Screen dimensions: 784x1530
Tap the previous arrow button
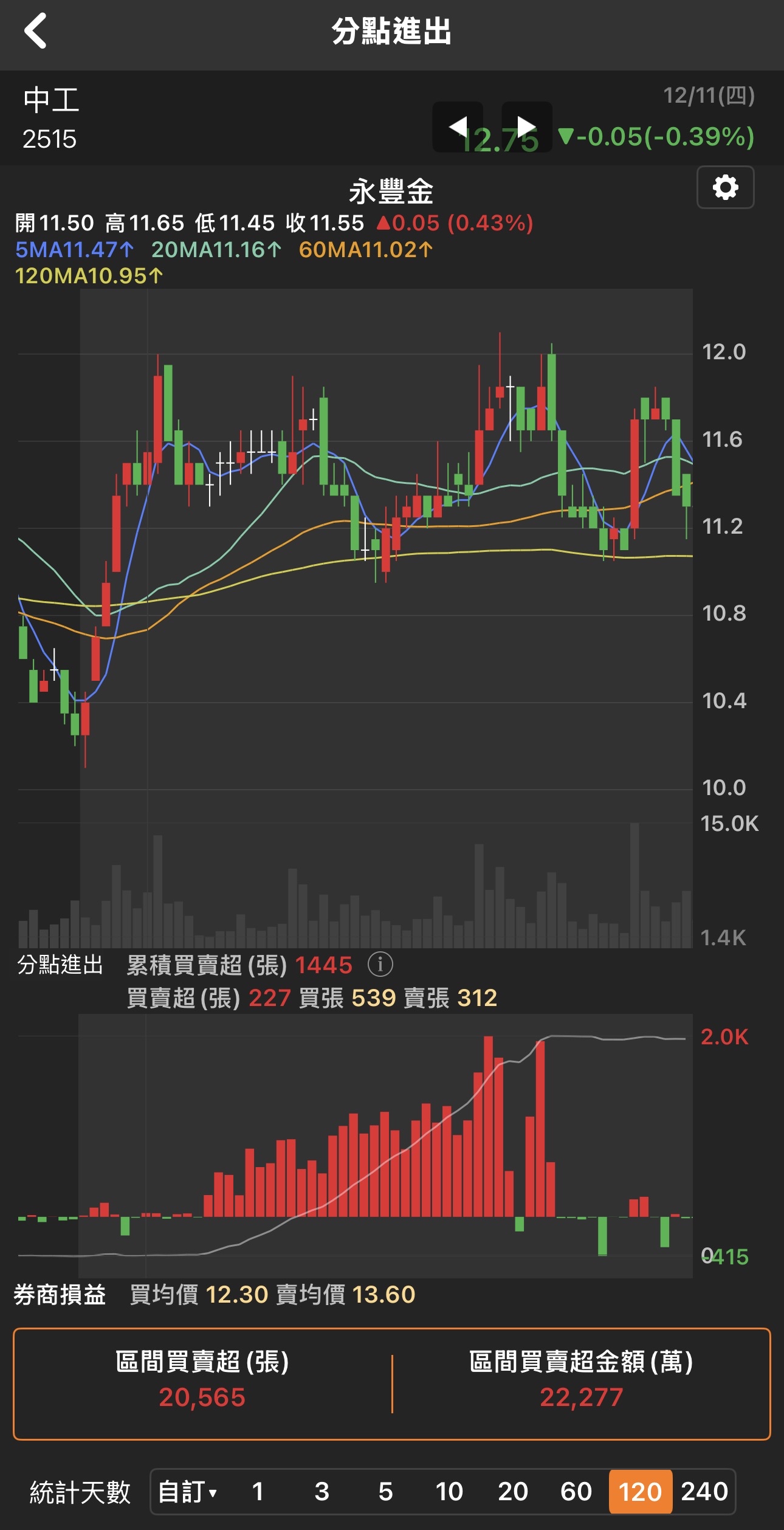(458, 127)
